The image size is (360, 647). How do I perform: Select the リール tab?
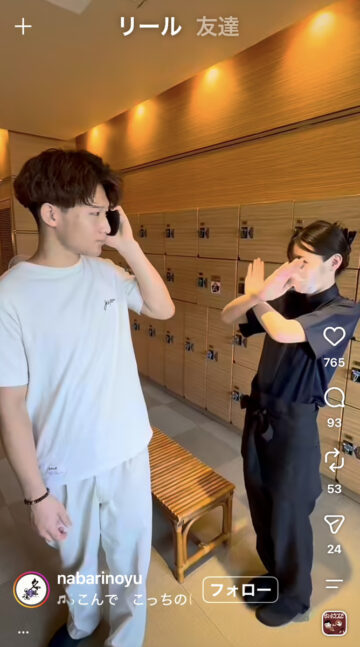(x=150, y=27)
